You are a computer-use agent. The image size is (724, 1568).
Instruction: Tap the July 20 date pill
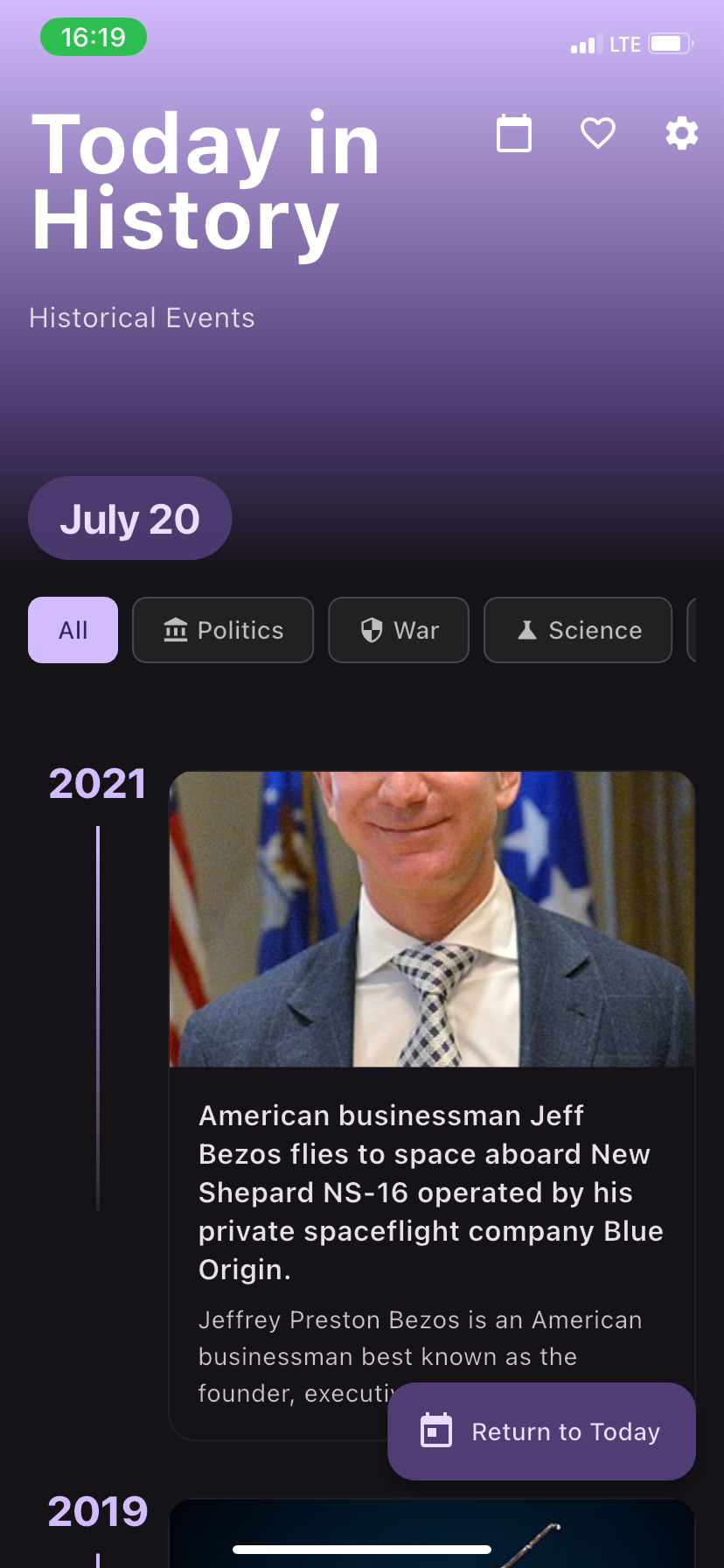[x=130, y=518]
